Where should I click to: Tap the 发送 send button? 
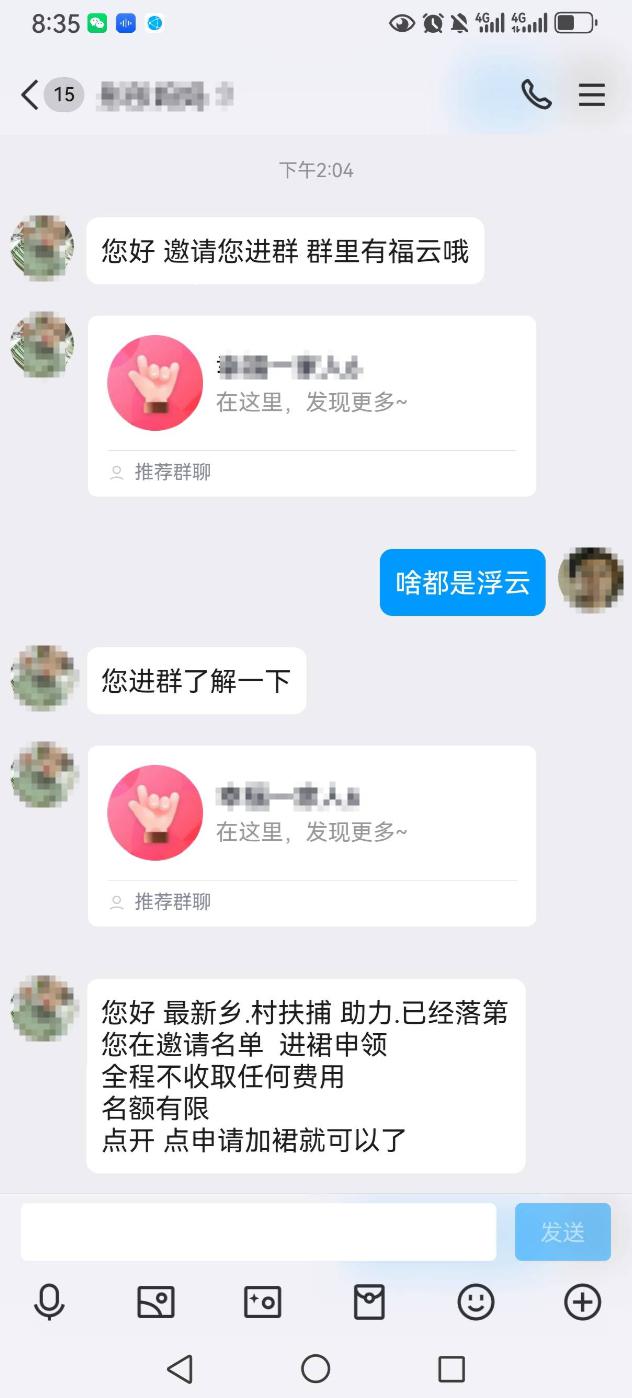point(563,1232)
